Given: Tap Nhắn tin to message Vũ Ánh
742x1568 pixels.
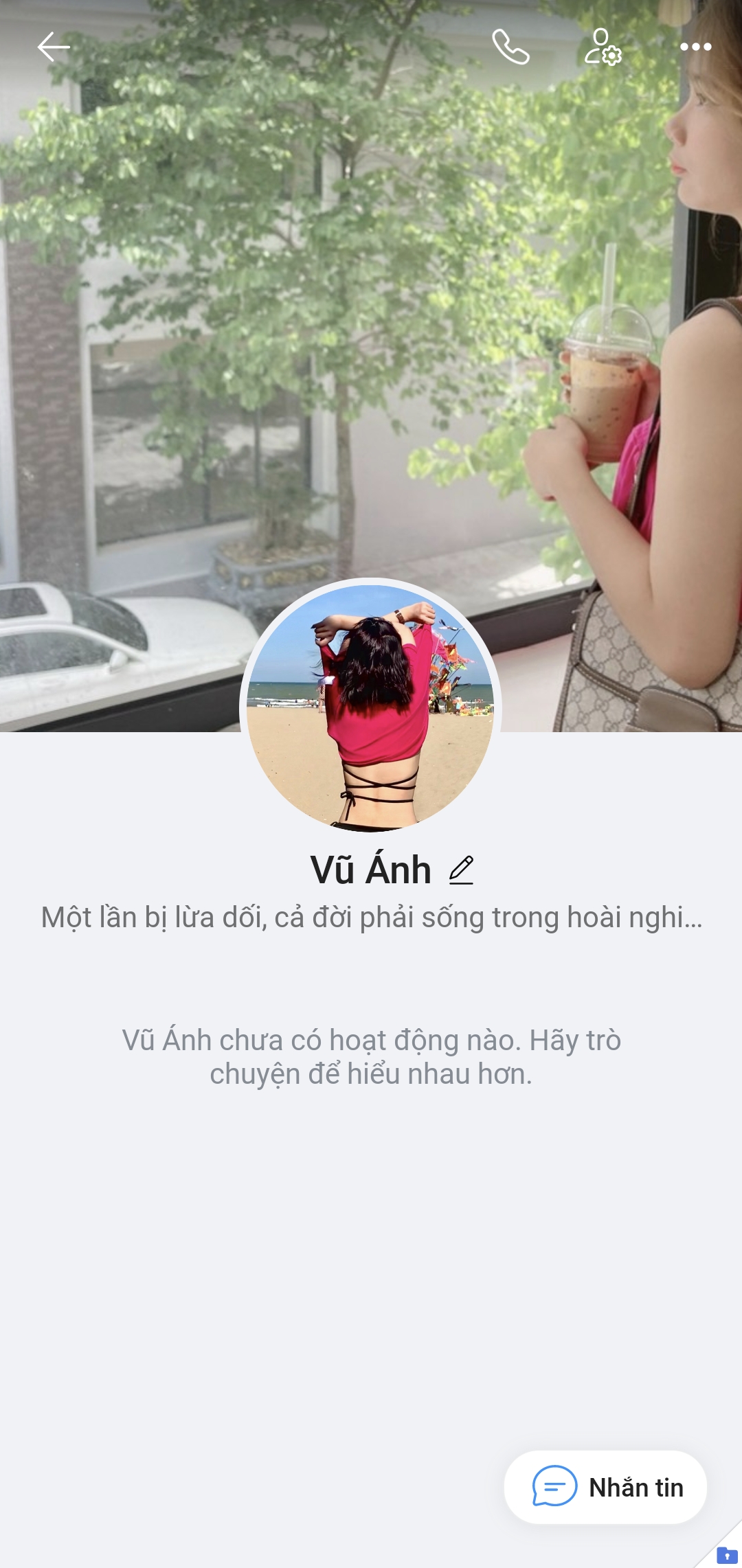Looking at the screenshot, I should [605, 1487].
